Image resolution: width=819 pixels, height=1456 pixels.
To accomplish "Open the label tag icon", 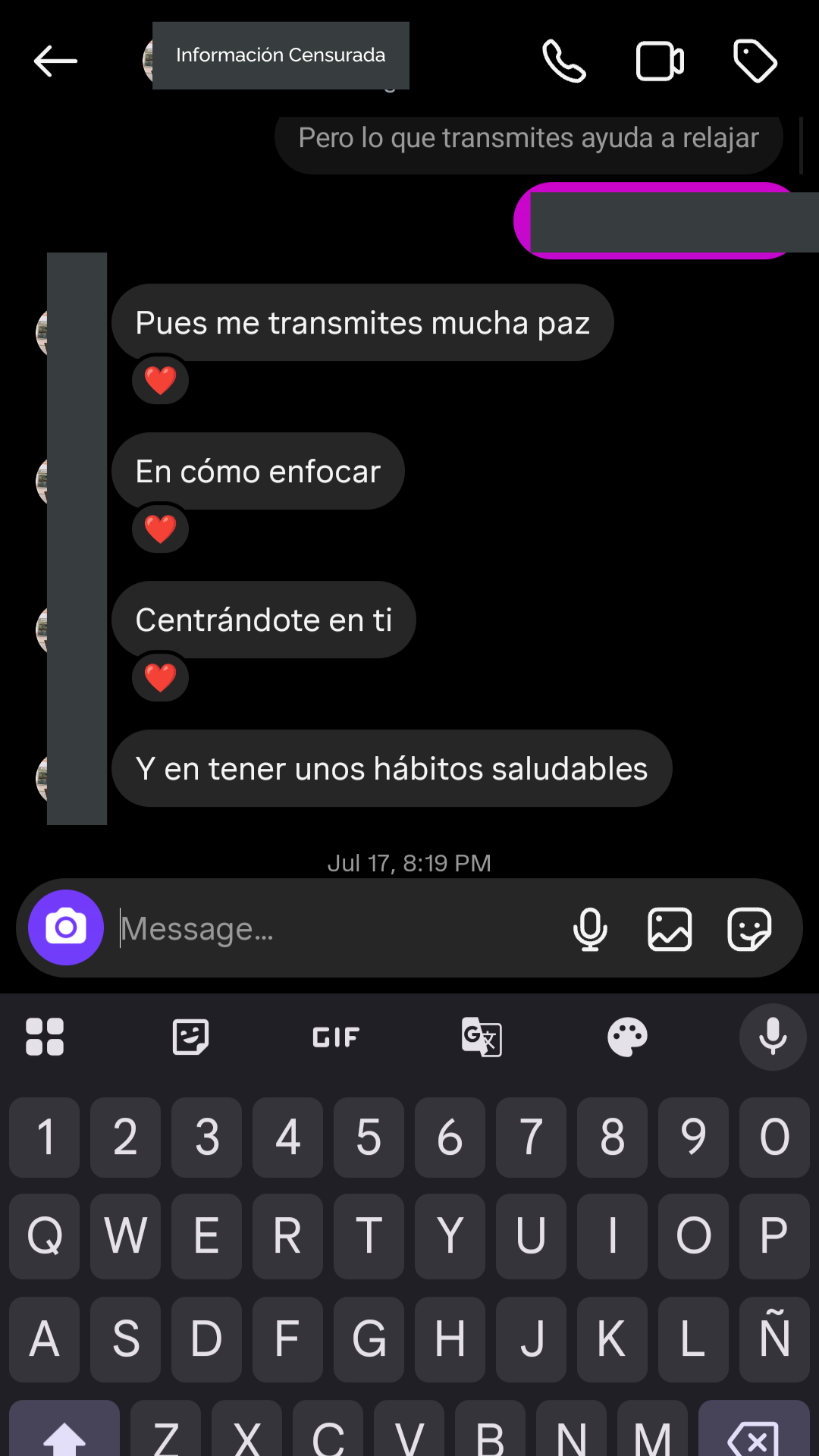I will (x=755, y=61).
